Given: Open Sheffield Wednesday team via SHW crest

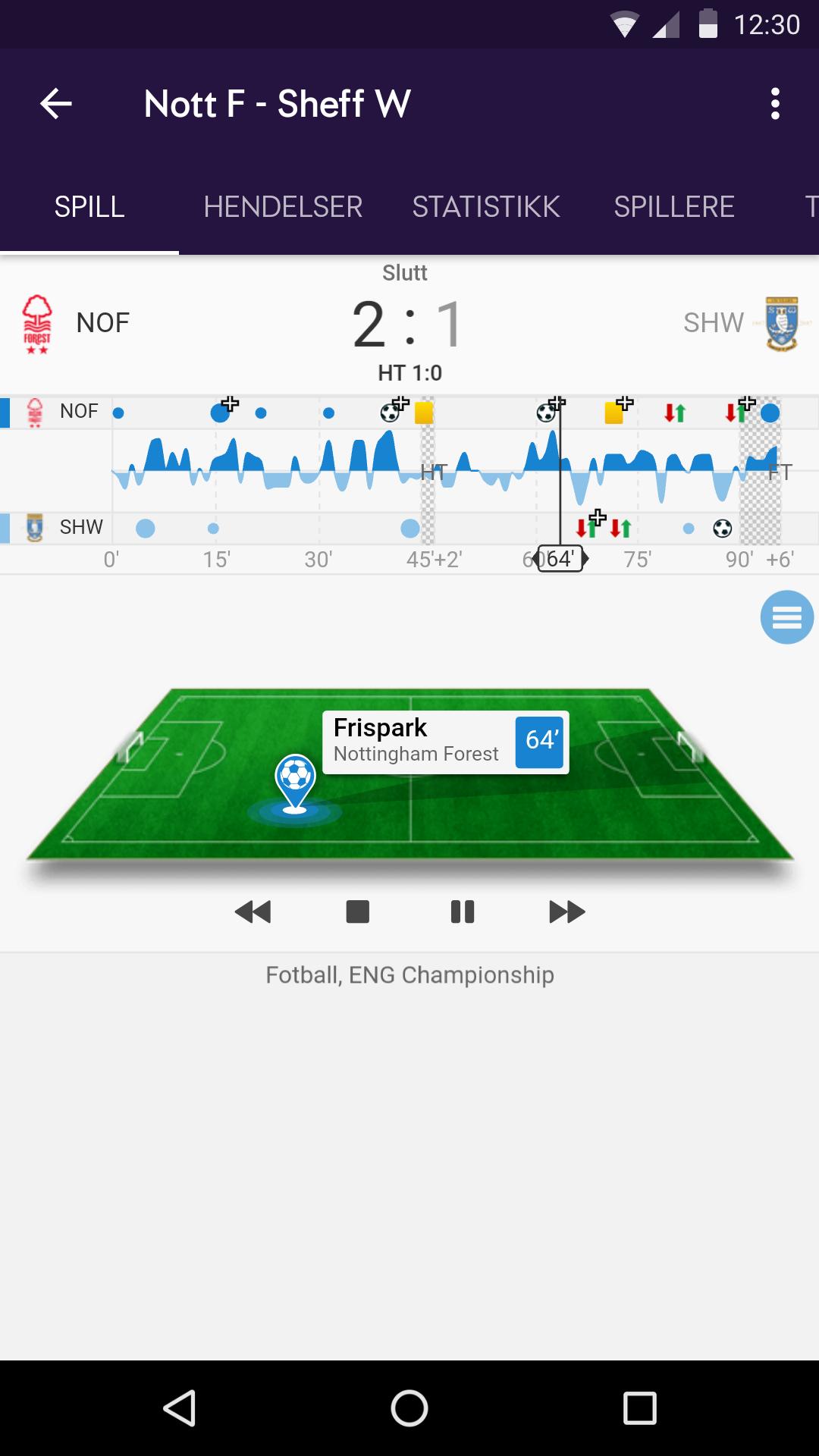Looking at the screenshot, I should pyautogui.click(x=781, y=324).
